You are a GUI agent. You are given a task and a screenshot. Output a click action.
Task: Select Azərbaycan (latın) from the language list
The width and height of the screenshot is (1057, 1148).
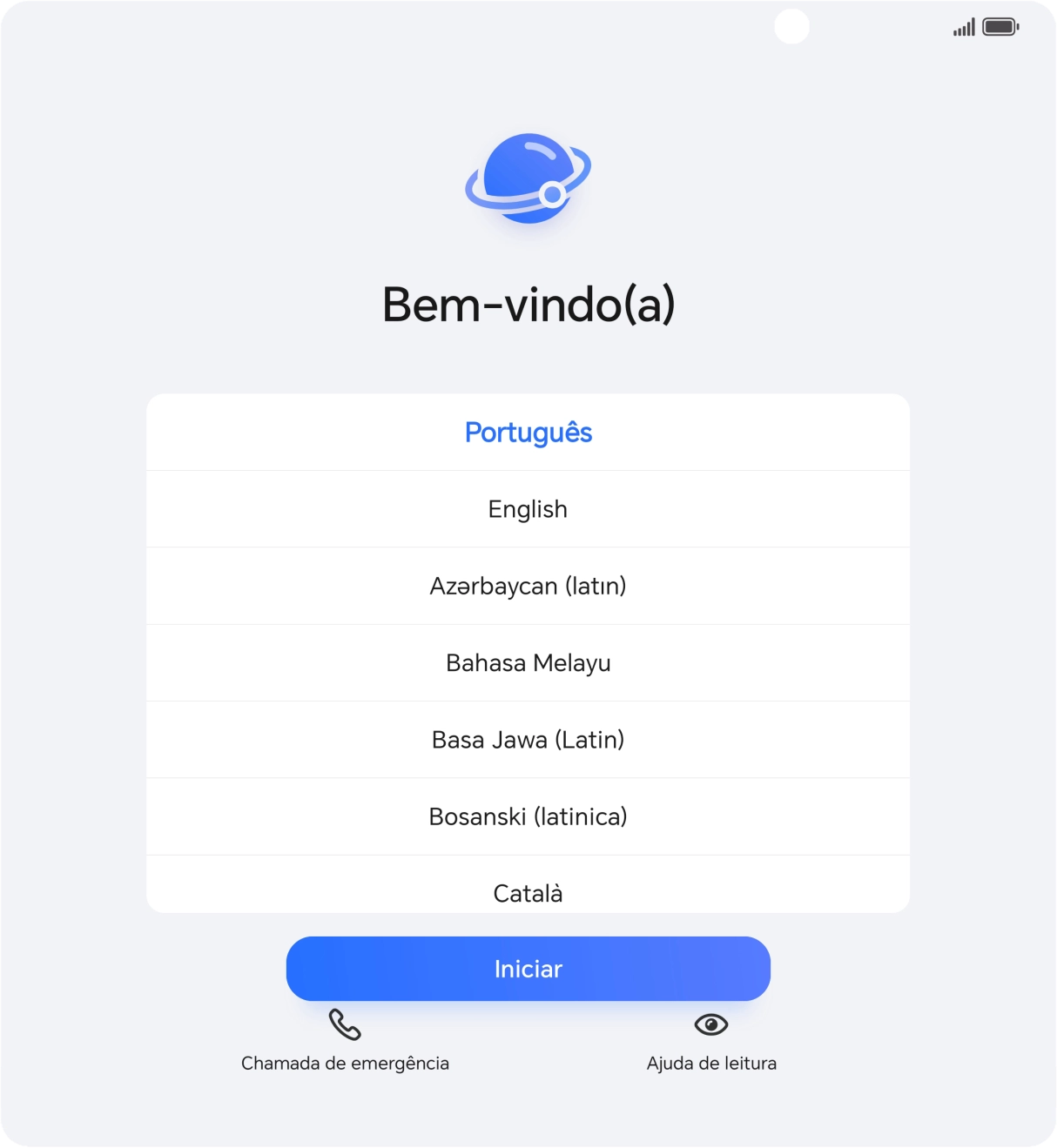[528, 586]
